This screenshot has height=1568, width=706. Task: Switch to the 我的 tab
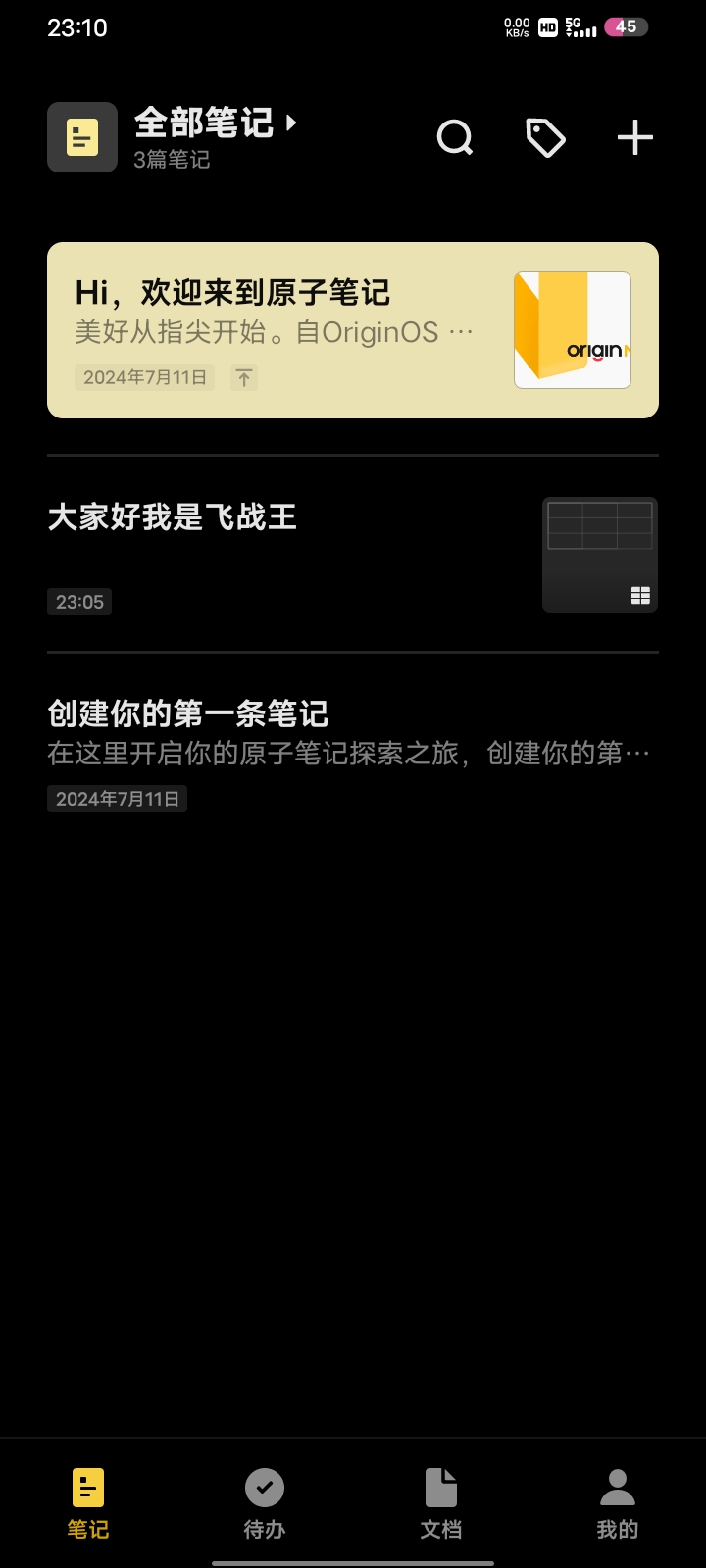click(618, 1503)
